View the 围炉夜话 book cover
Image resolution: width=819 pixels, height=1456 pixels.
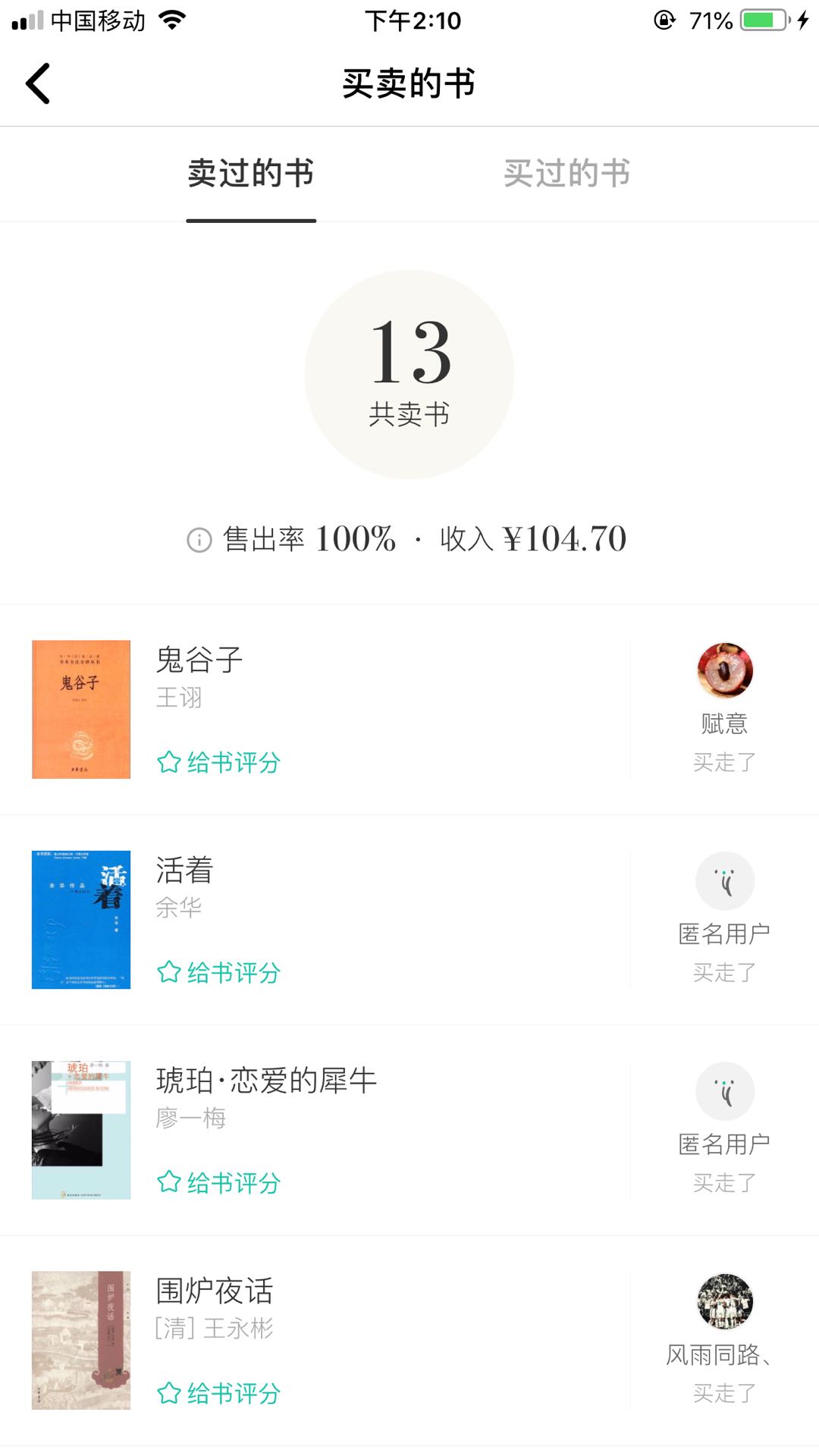point(81,1340)
